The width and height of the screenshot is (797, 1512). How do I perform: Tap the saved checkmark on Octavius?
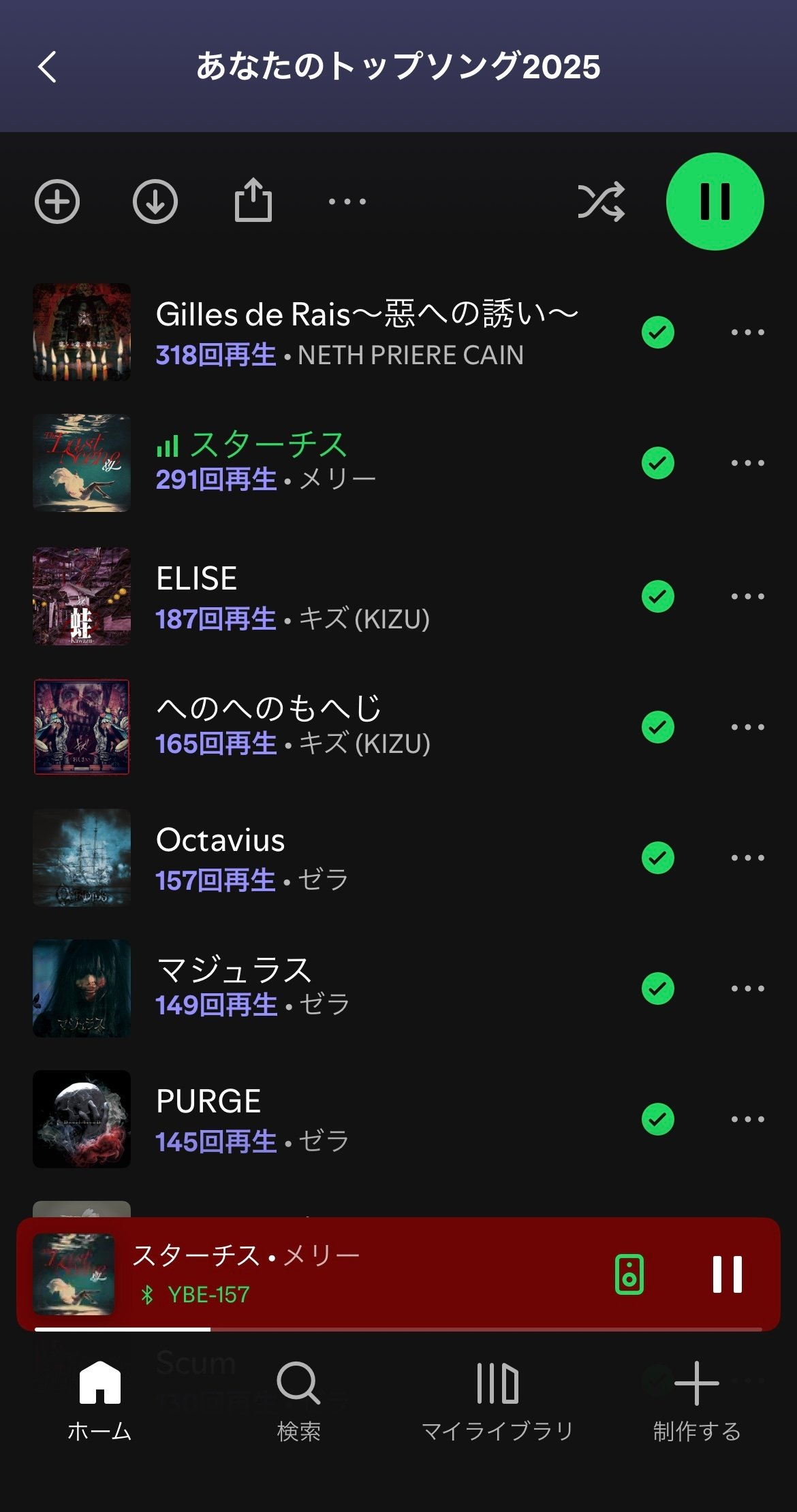(658, 858)
